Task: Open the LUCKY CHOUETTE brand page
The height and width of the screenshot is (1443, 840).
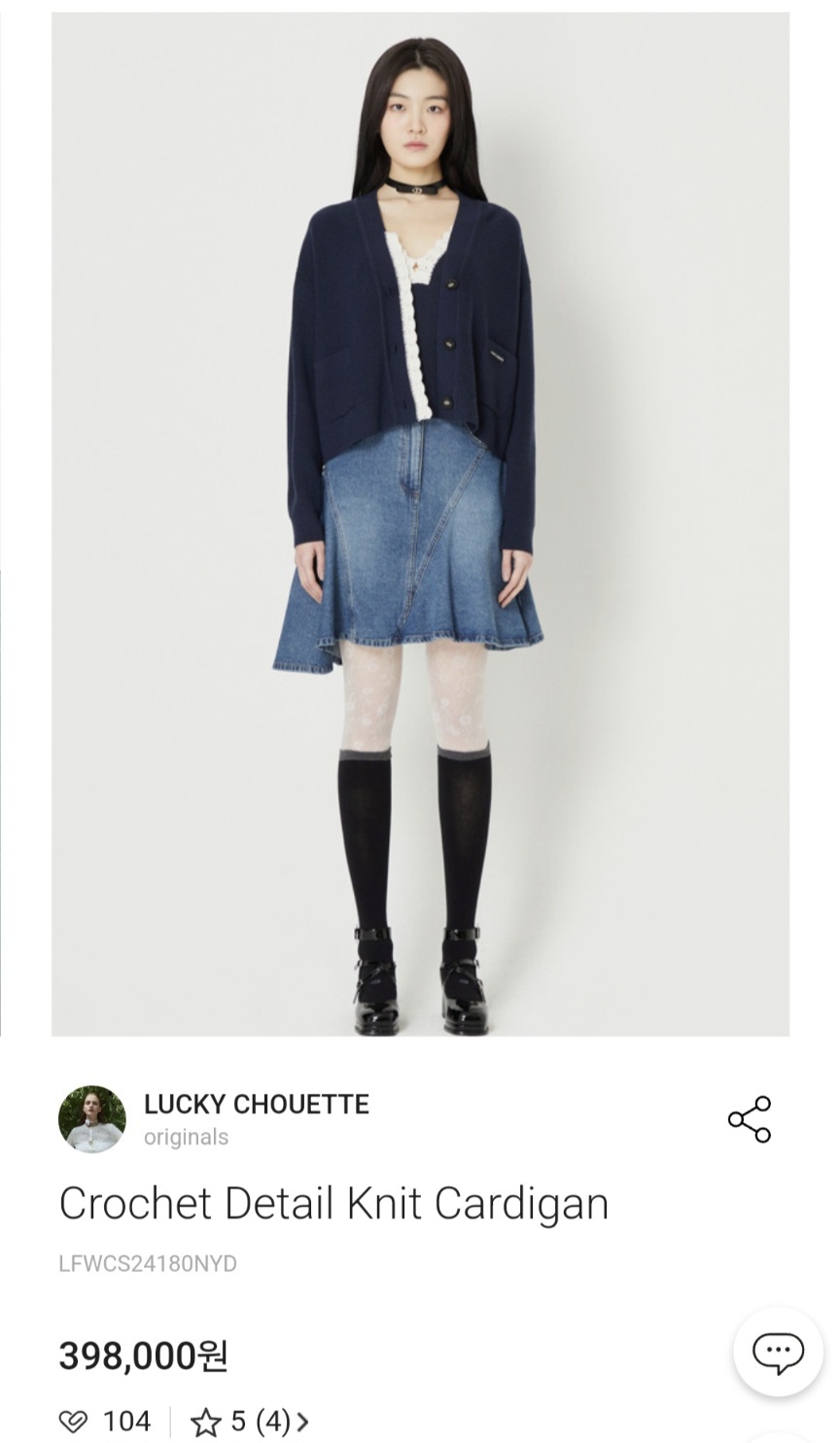Action: click(258, 1105)
